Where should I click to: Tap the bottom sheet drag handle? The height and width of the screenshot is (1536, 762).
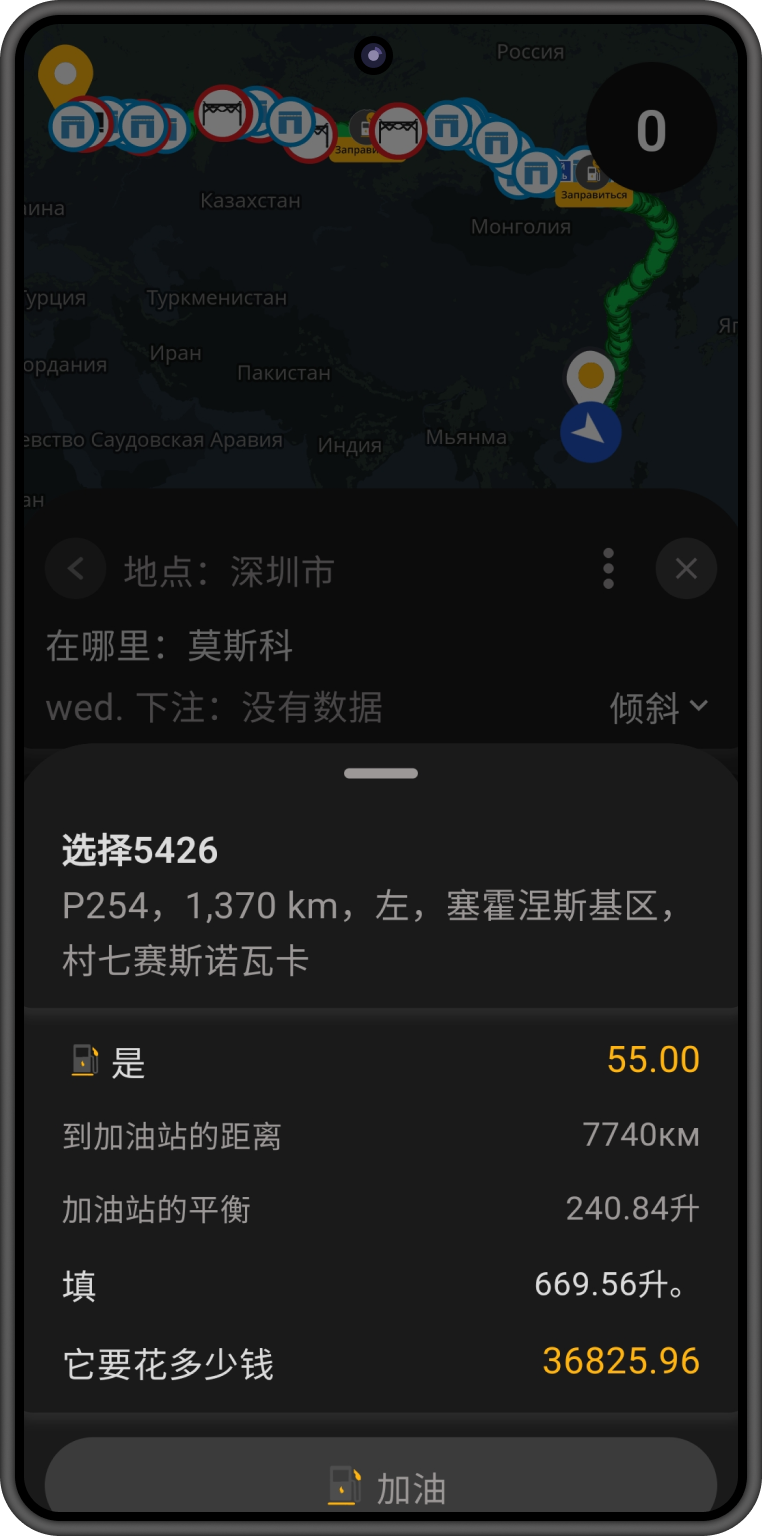pyautogui.click(x=381, y=773)
